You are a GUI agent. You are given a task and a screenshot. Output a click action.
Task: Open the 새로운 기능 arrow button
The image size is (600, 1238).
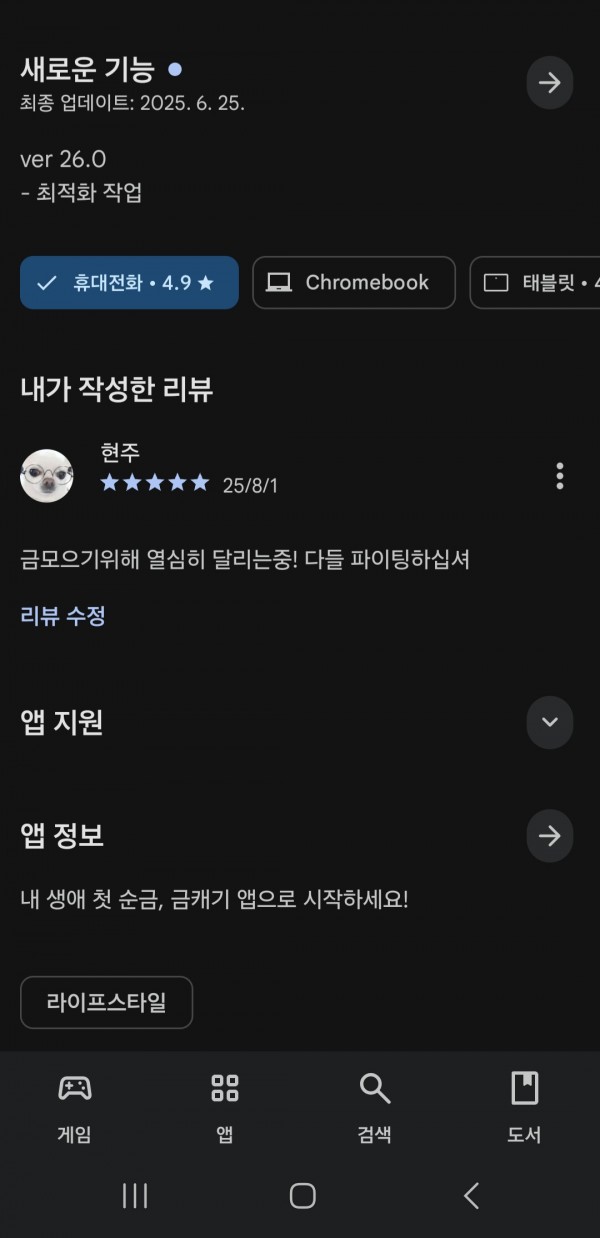click(549, 83)
